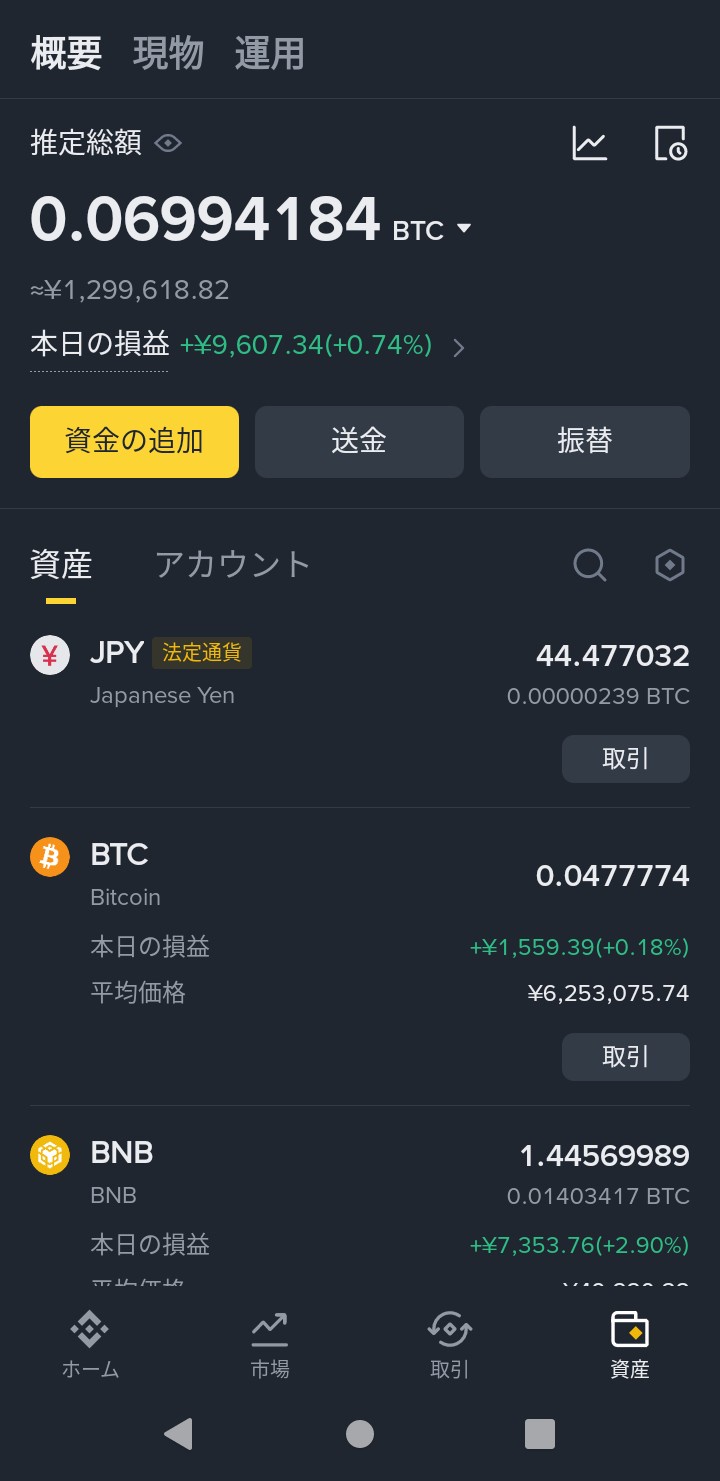Image resolution: width=720 pixels, height=1481 pixels.
Task: Tap 取引 for Bitcoin
Action: (x=625, y=1057)
